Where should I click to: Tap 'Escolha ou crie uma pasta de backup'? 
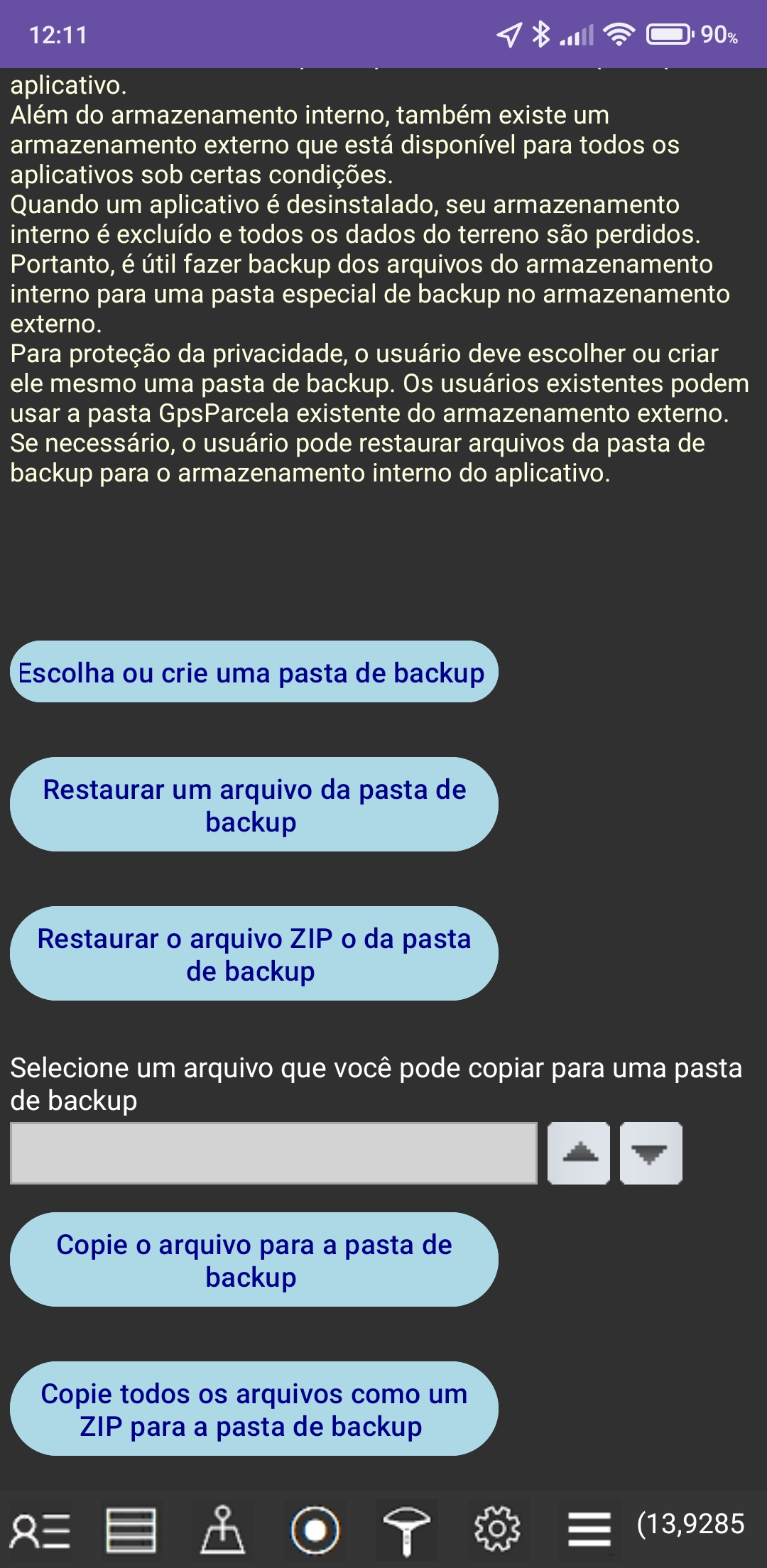[254, 672]
